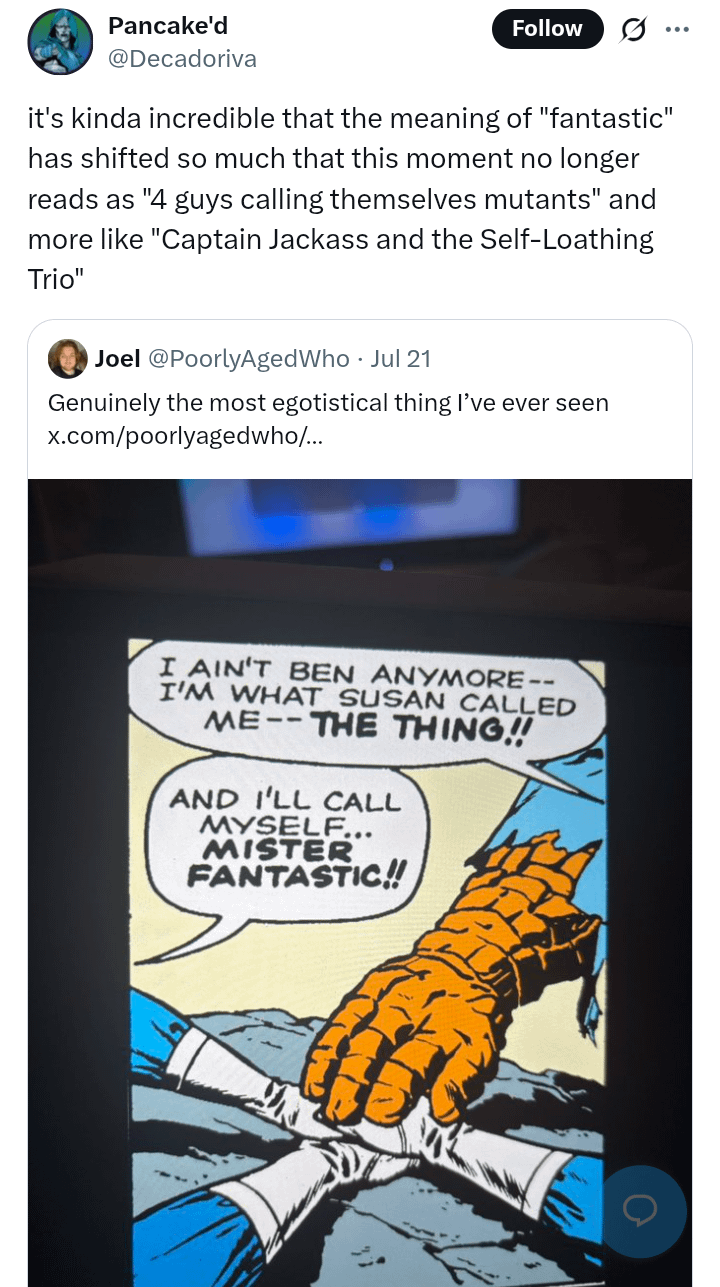Open the post's overflow menu

677,29
